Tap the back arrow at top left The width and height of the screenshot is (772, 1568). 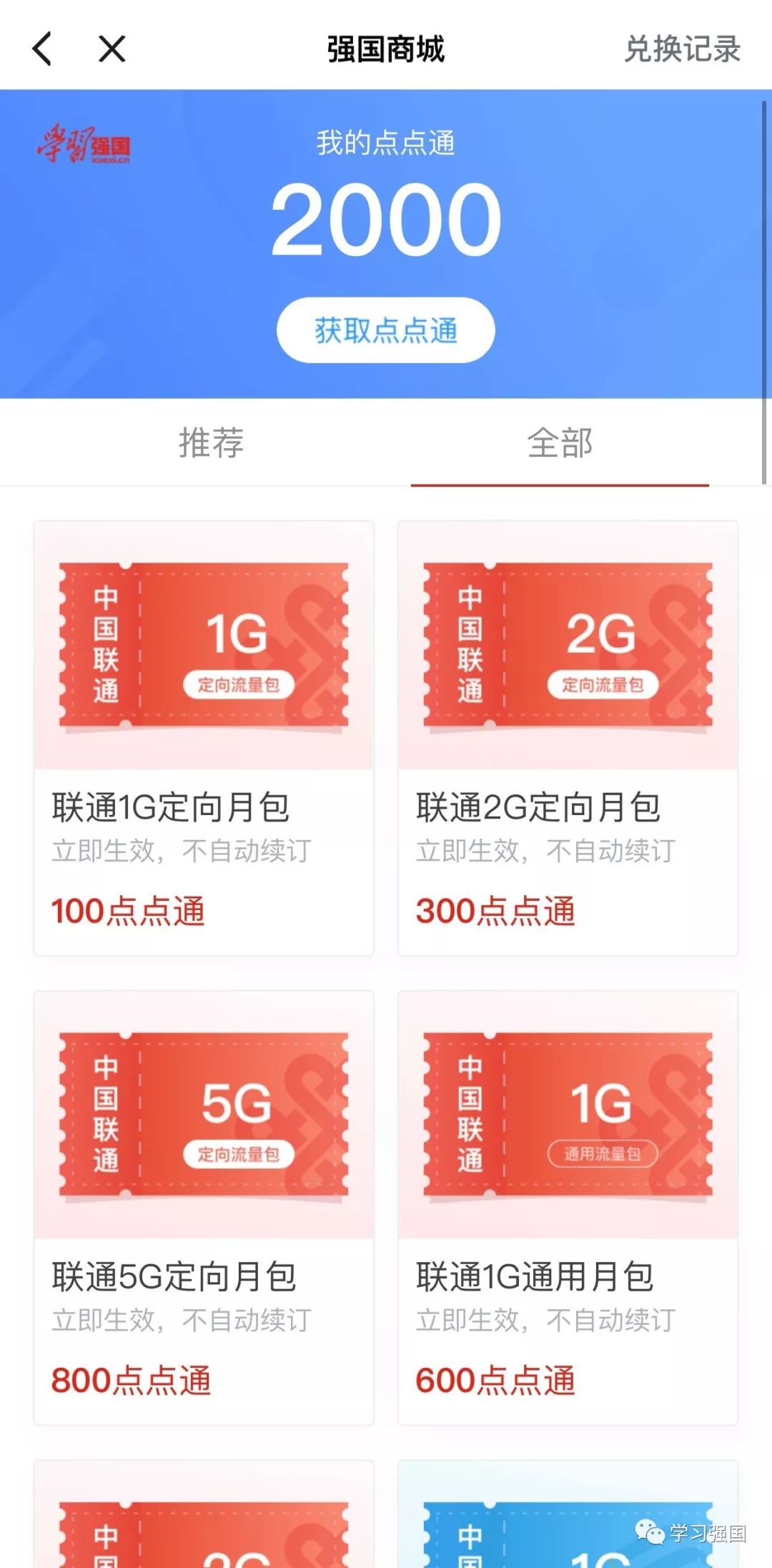coord(43,50)
